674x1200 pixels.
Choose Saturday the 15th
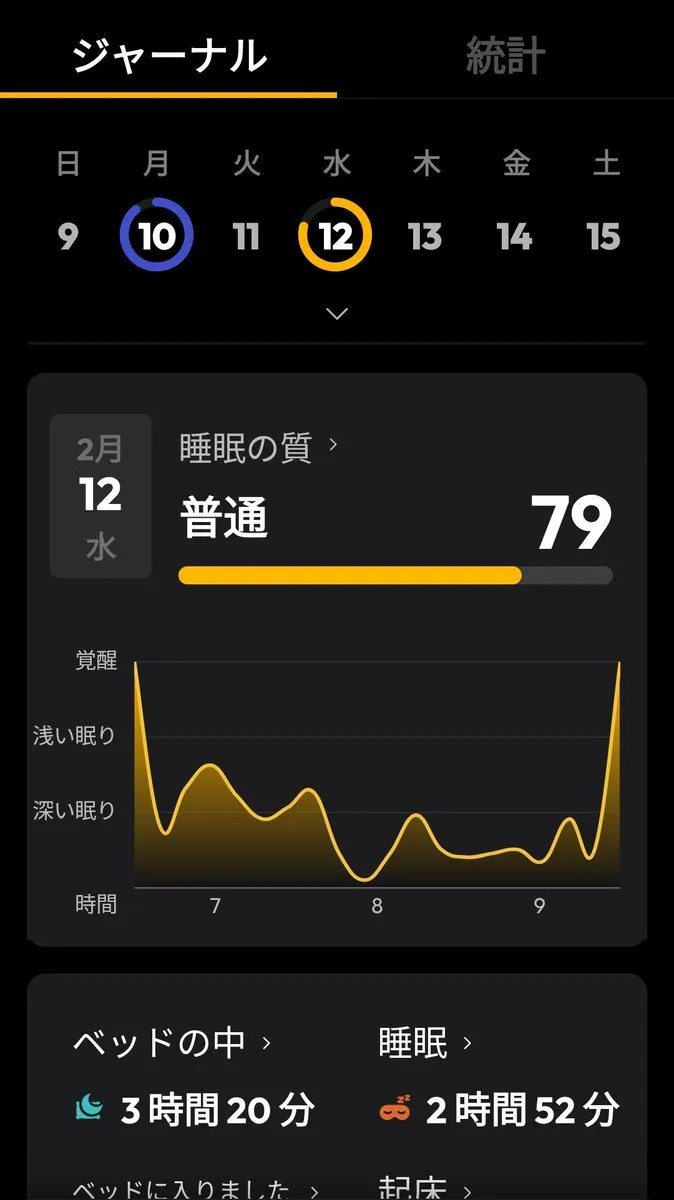click(604, 237)
